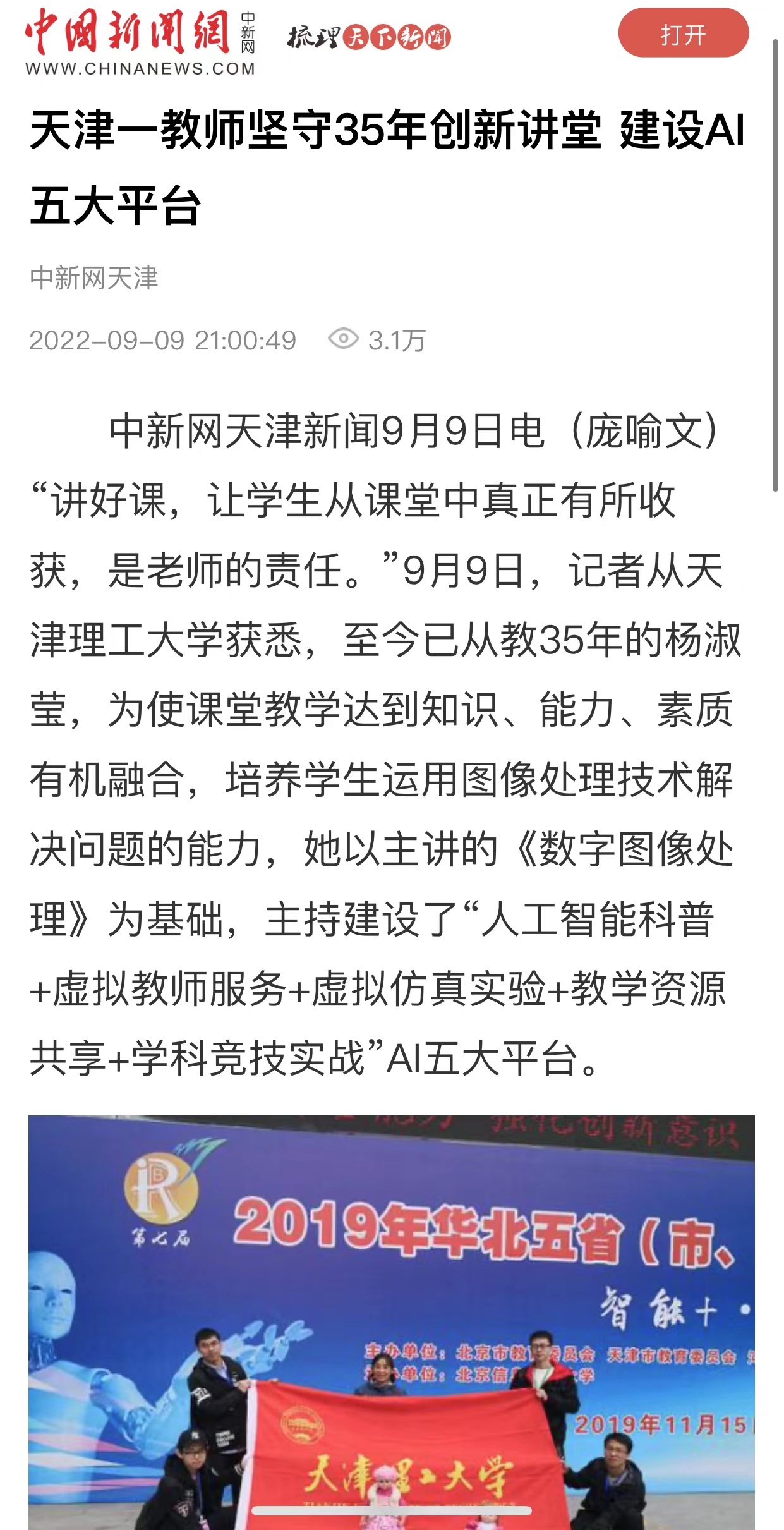This screenshot has width=784, height=1530.
Task: Tap the red 打开 button
Action: pyautogui.click(x=683, y=34)
